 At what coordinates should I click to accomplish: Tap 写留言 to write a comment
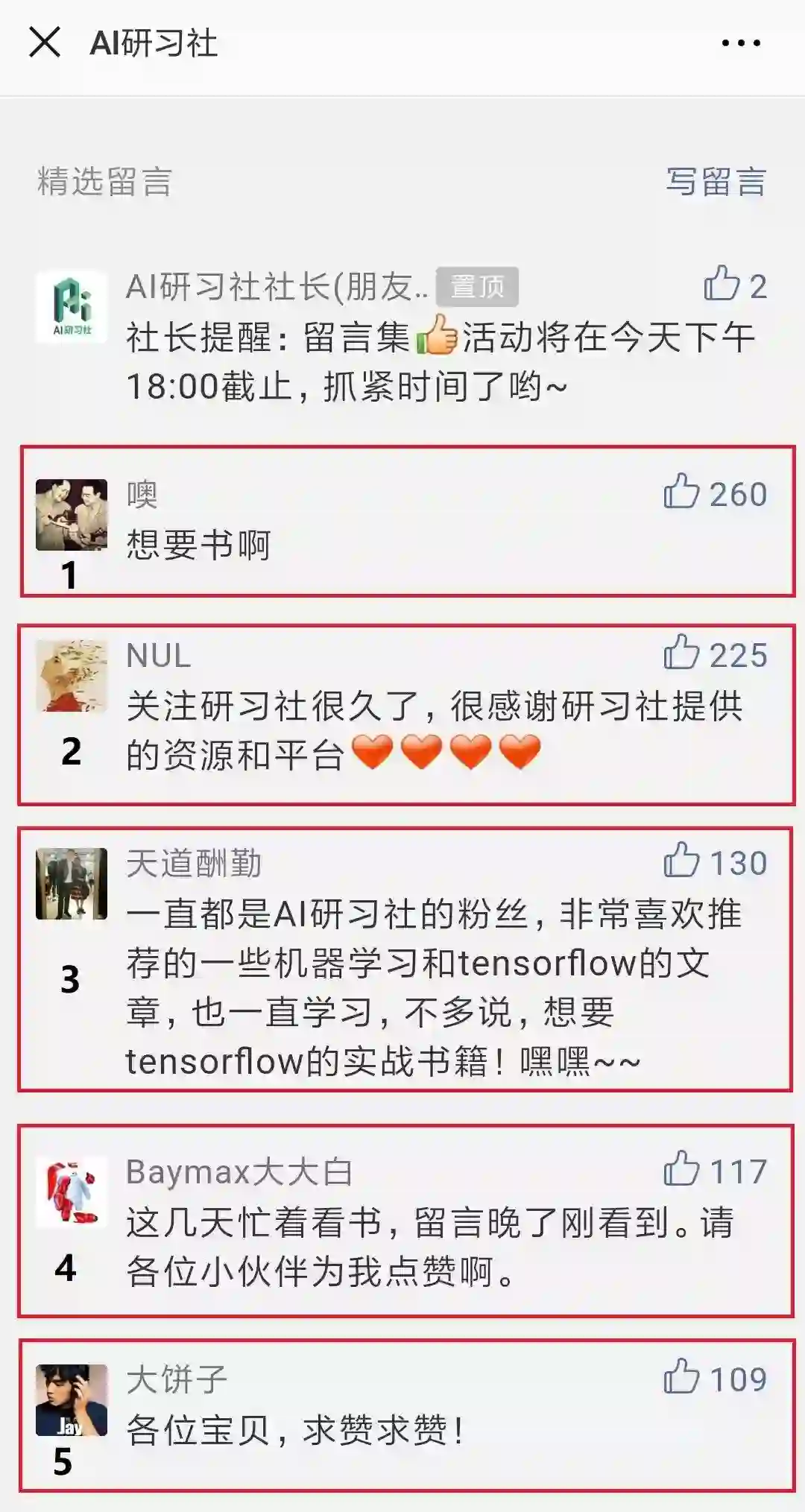[x=716, y=182]
